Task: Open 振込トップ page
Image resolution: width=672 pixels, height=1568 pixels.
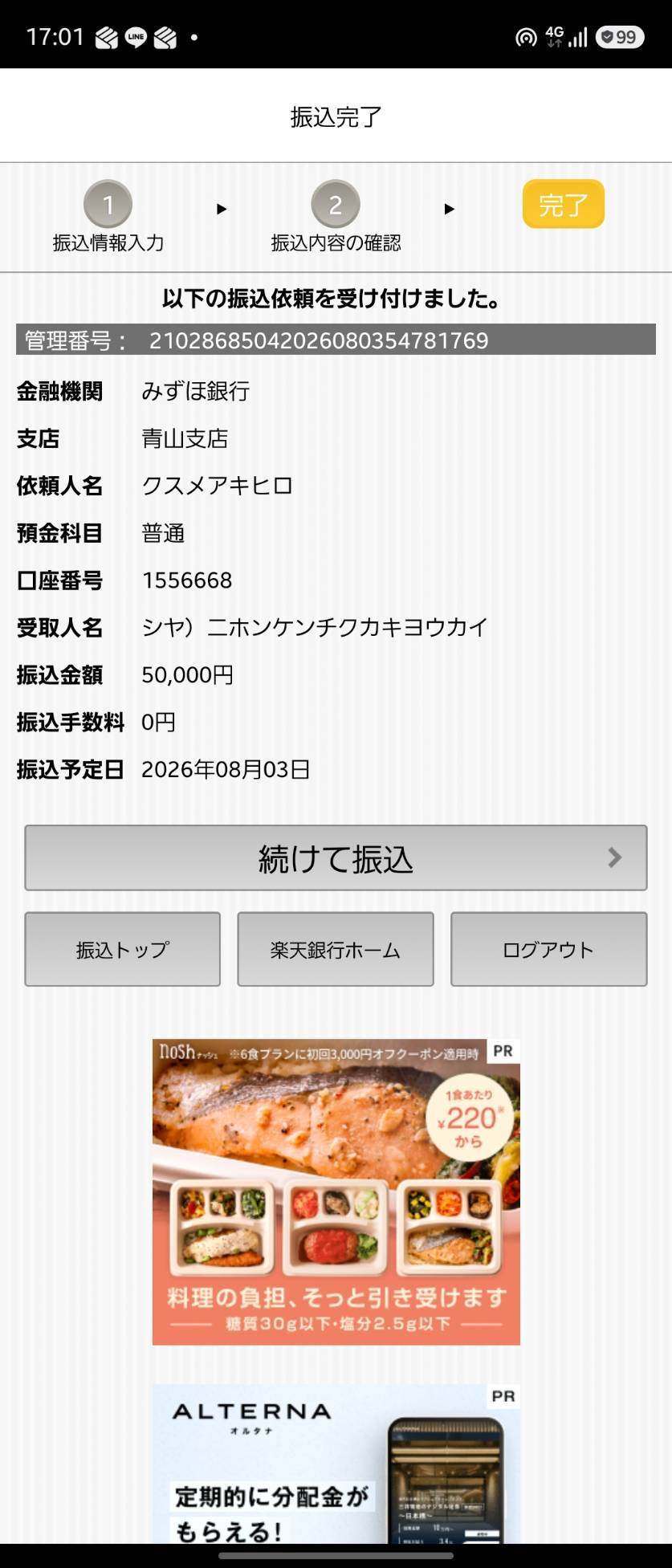Action: pos(122,949)
